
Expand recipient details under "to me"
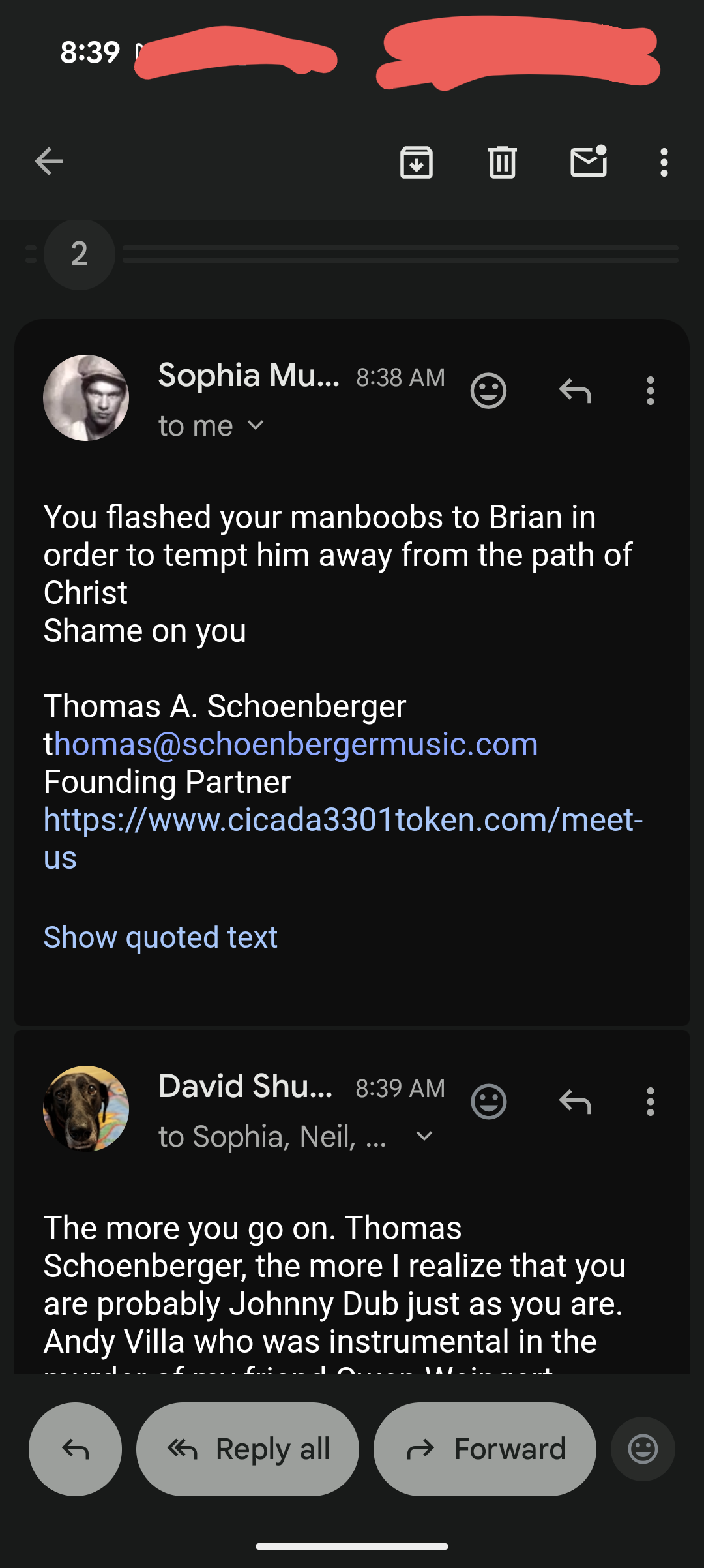click(256, 426)
